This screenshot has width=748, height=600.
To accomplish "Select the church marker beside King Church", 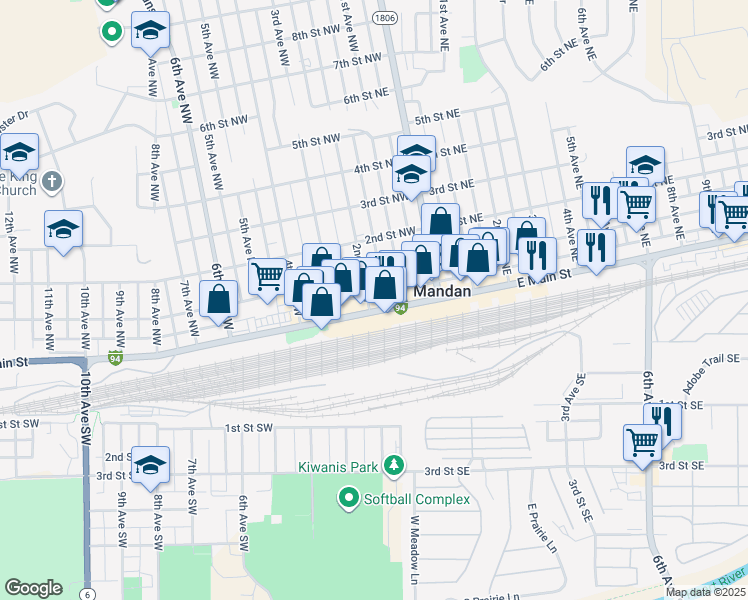I will click(54, 182).
